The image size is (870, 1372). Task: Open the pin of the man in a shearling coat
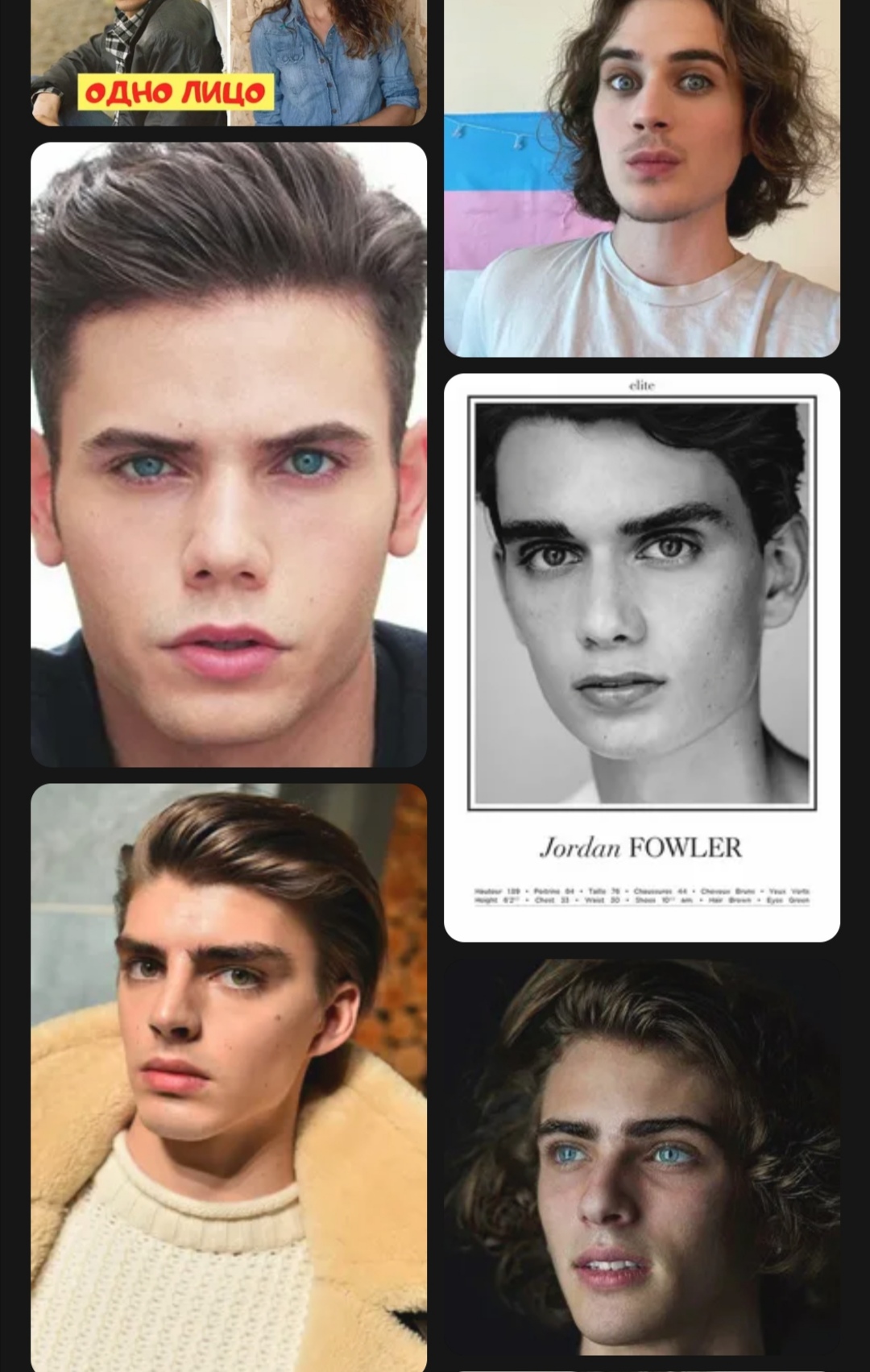pyautogui.click(x=229, y=1076)
